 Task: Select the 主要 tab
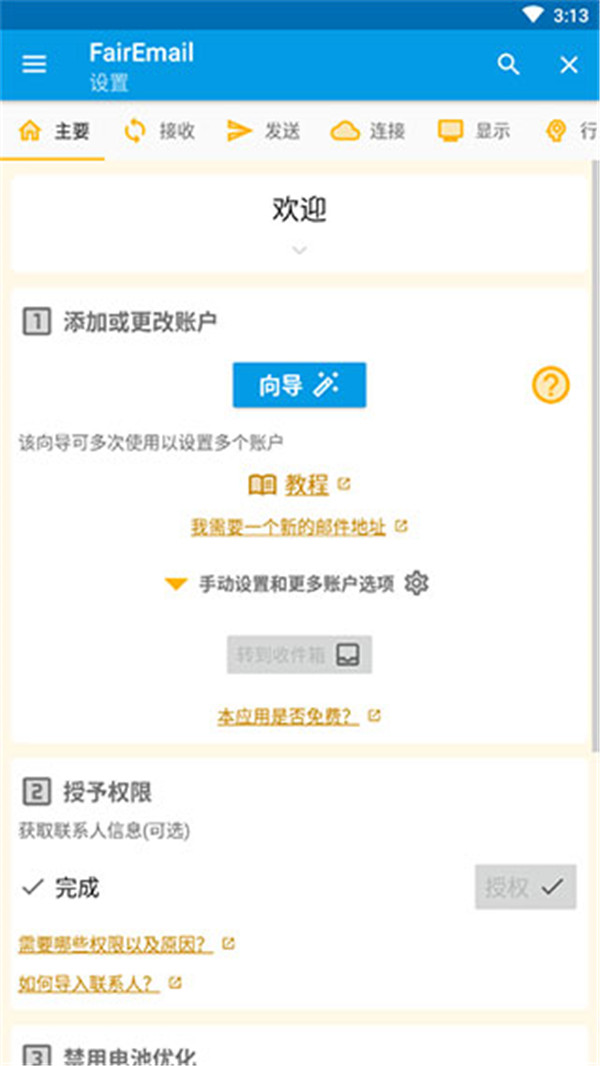pyautogui.click(x=55, y=131)
